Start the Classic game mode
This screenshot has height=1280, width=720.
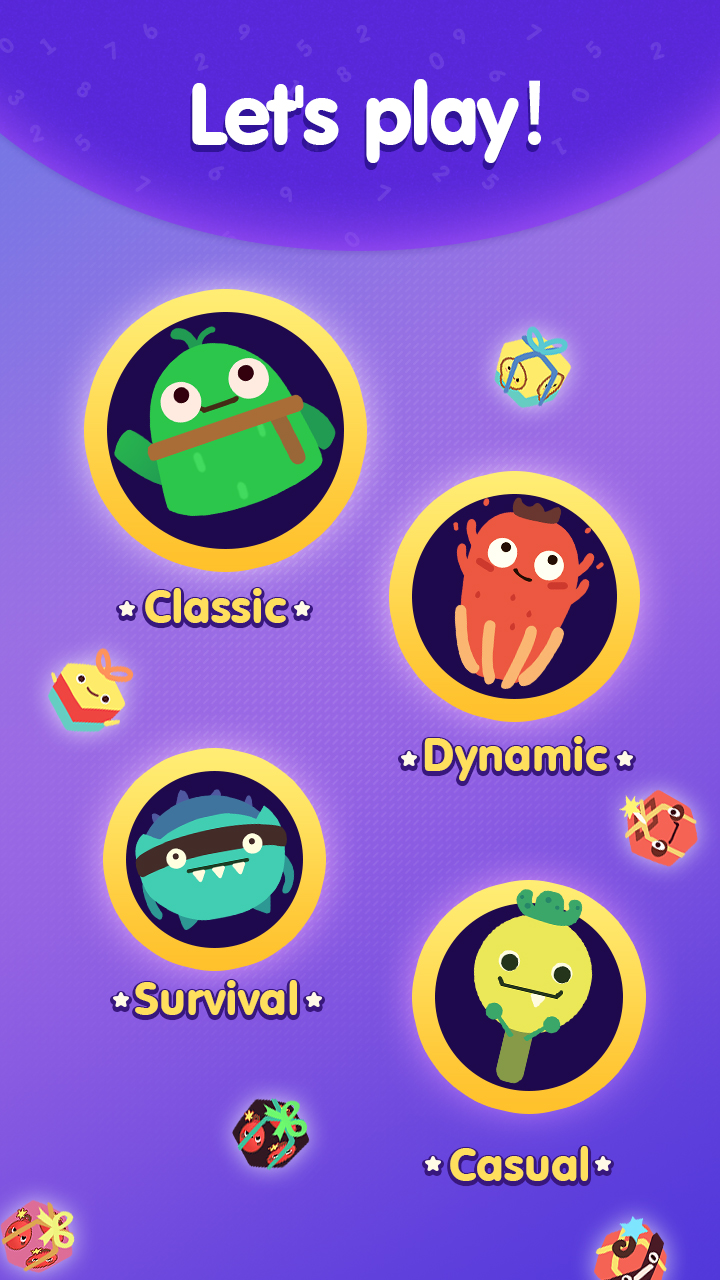coord(225,430)
